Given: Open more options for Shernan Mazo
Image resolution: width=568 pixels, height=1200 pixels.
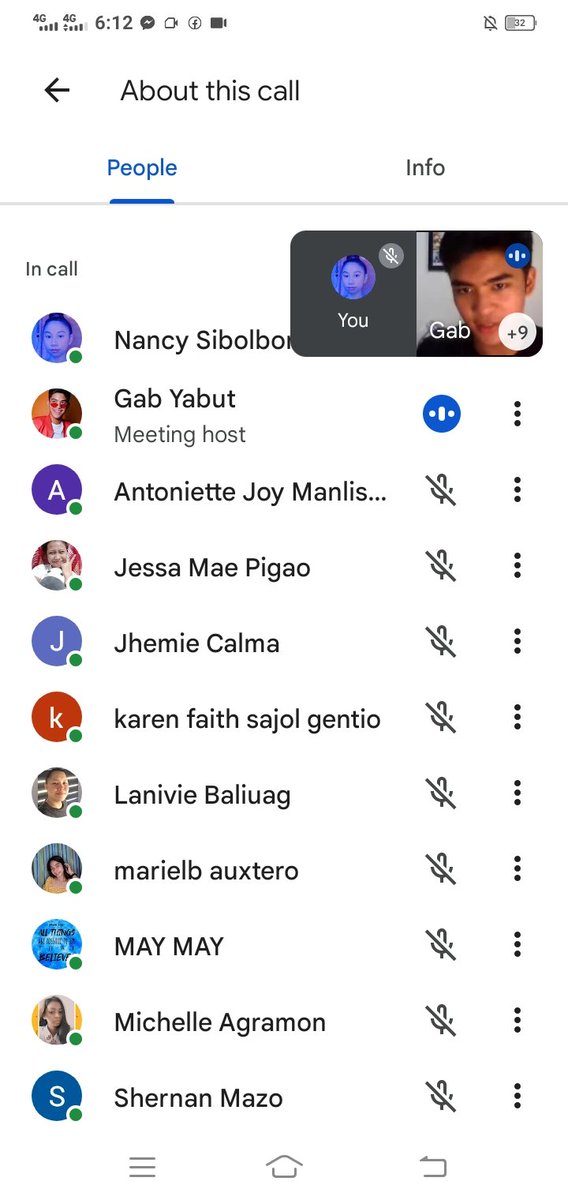Looking at the screenshot, I should click(517, 1097).
